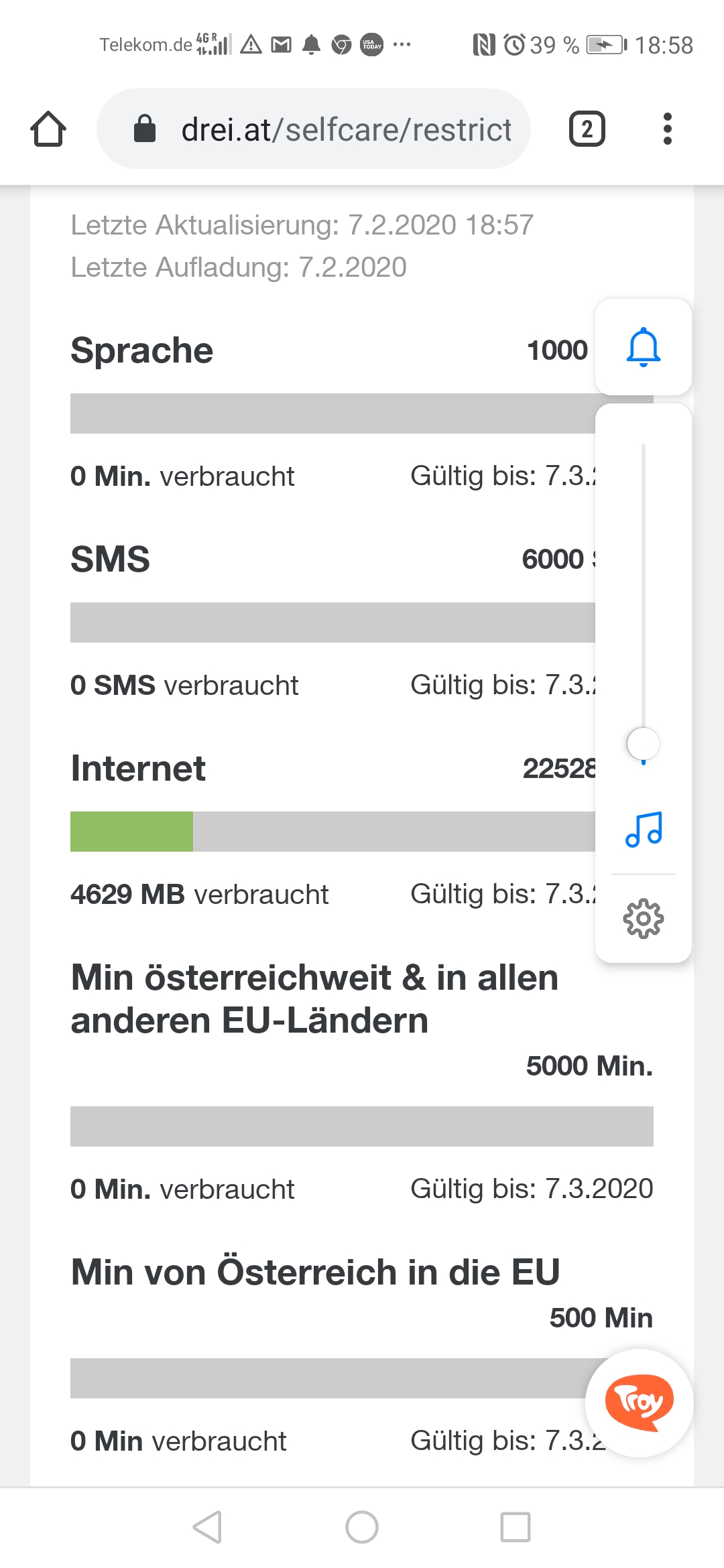The image size is (724, 1568).
Task: Tap the browser home icon
Action: pyautogui.click(x=48, y=129)
